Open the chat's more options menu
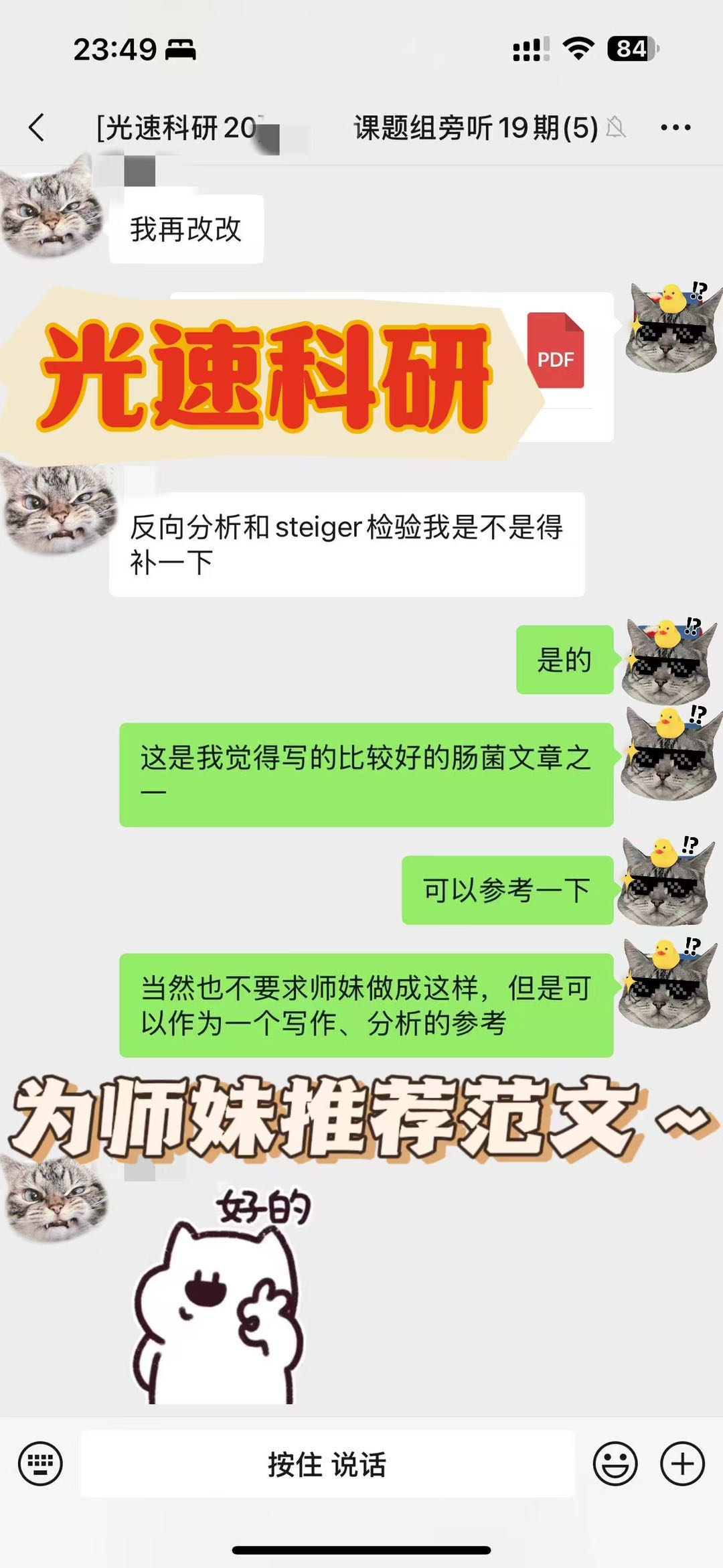 pos(675,127)
